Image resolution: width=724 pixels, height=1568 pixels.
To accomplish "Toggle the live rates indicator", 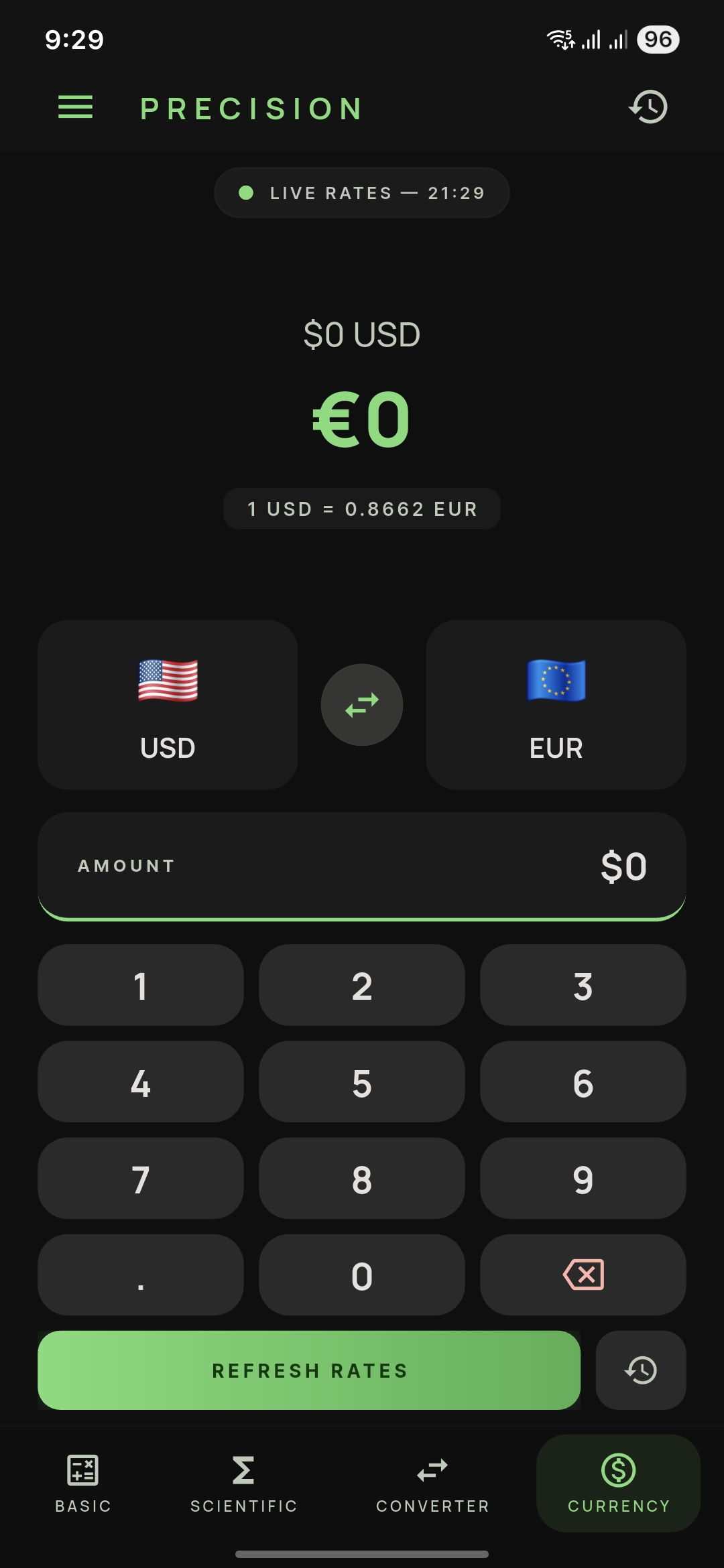I will 361,192.
